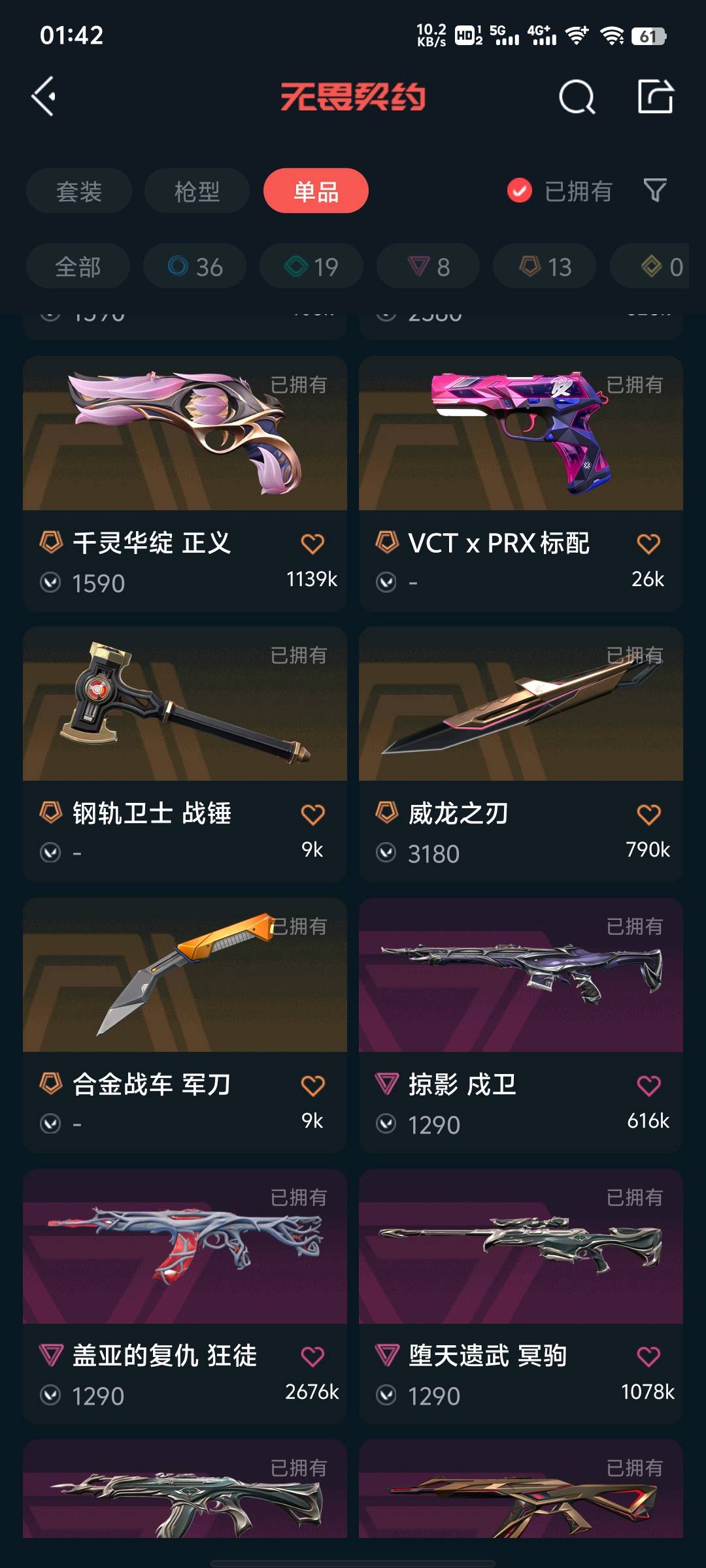Select the 全部 rarity chip

coord(78,267)
